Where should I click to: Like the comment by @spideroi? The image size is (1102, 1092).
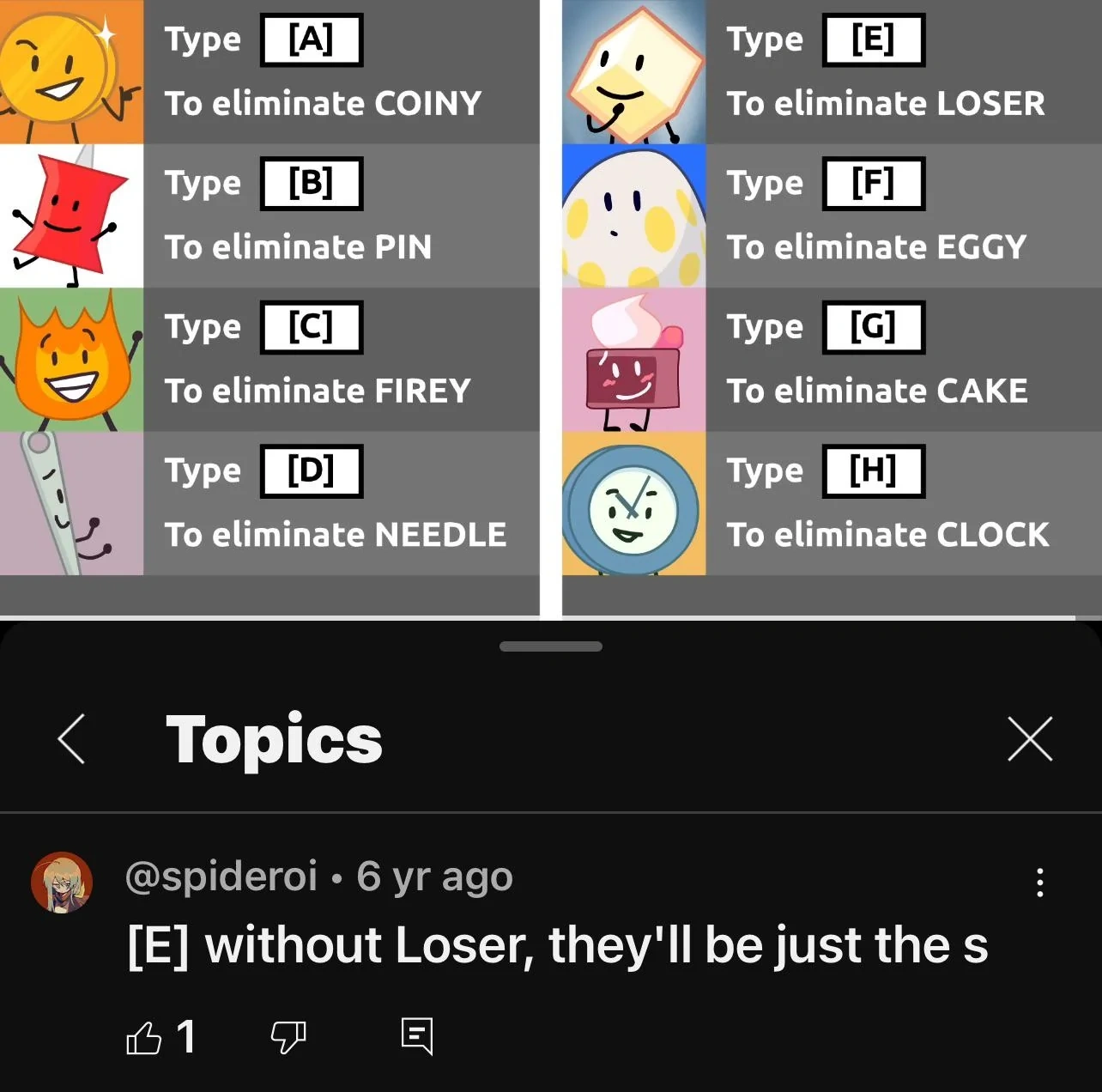[x=144, y=1037]
